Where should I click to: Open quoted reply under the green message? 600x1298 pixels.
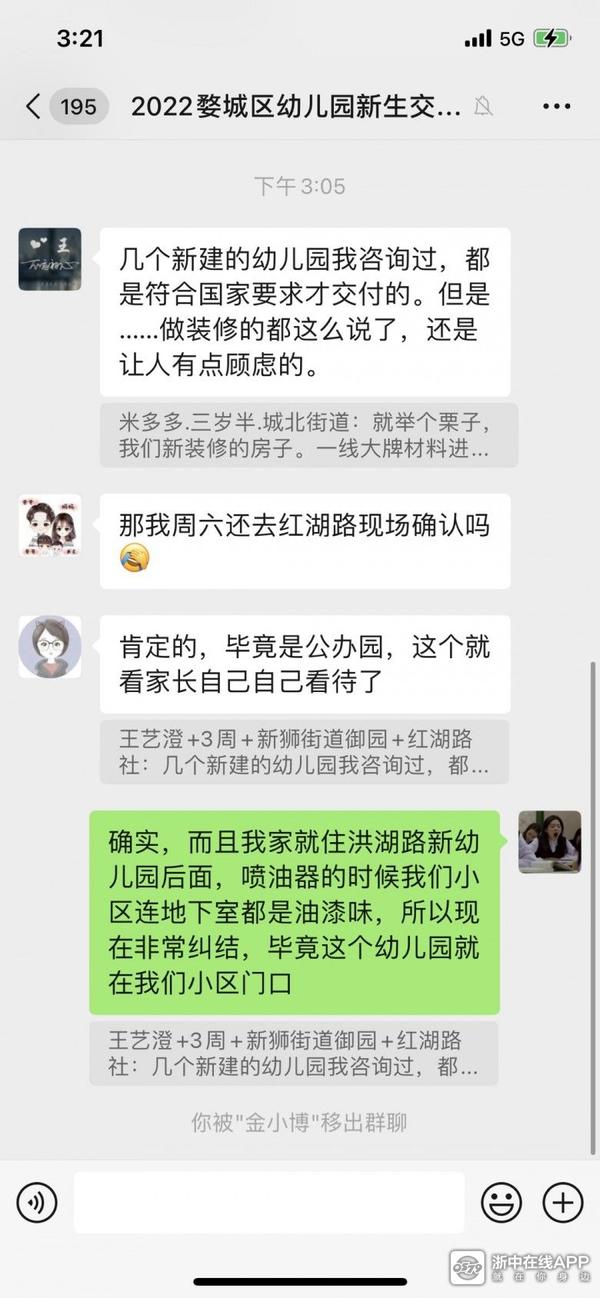(x=293, y=1053)
